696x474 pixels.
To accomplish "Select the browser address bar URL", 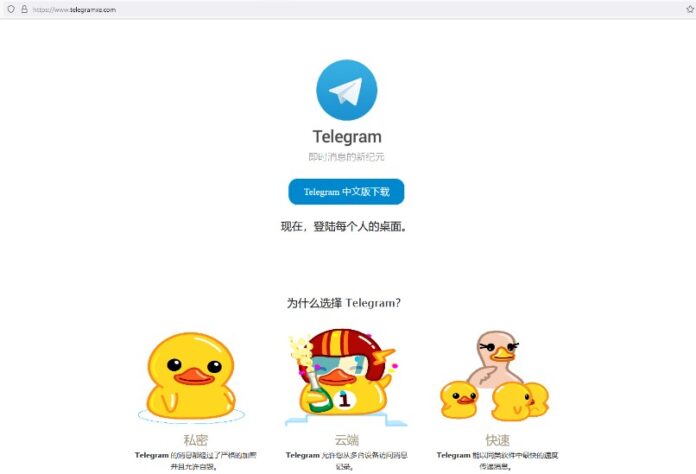I will pyautogui.click(x=74, y=9).
